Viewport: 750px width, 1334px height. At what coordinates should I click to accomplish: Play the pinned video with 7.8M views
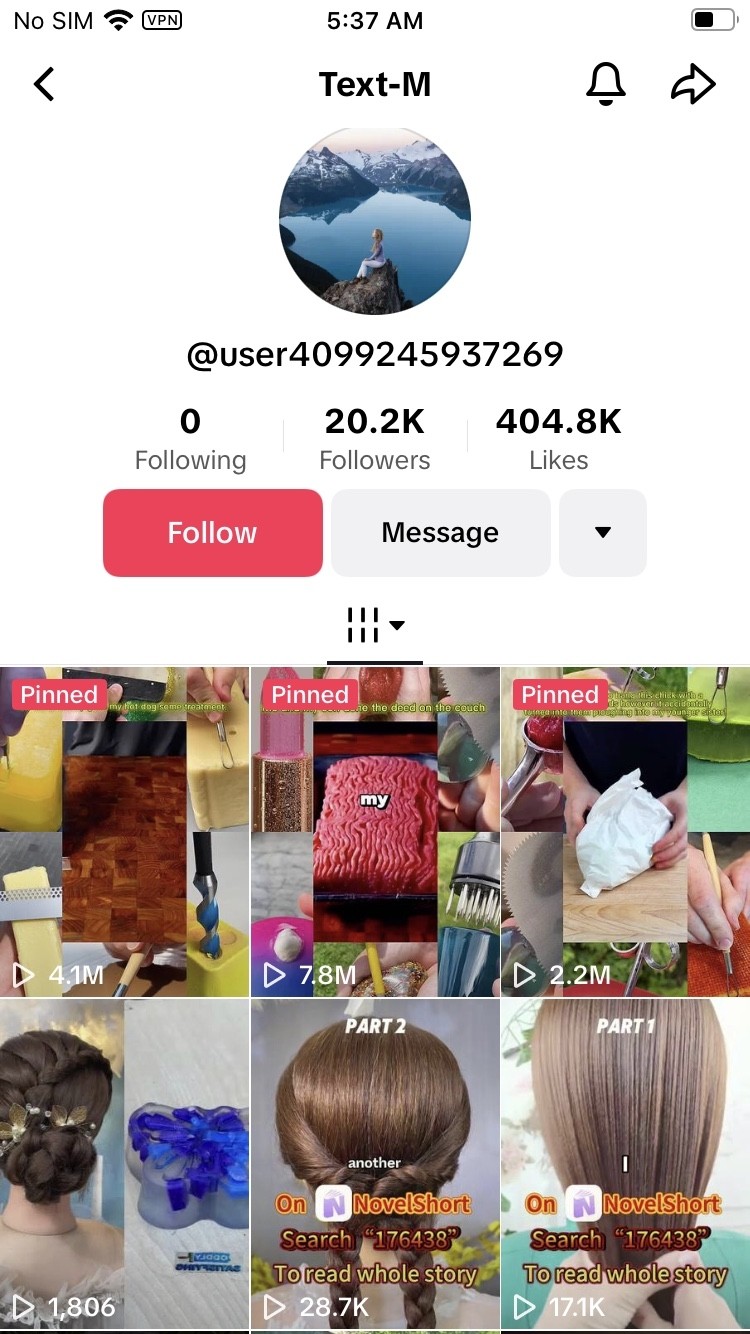coord(375,832)
